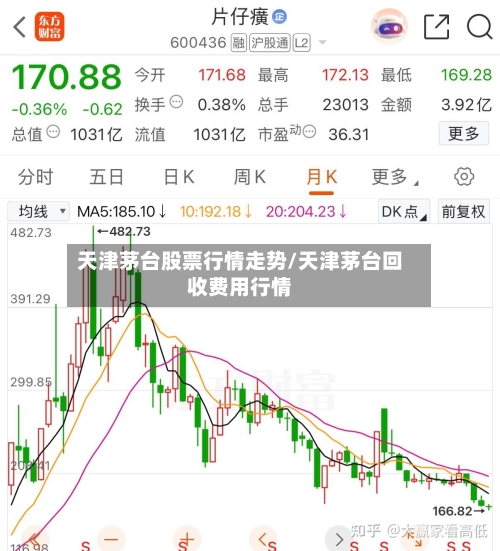This screenshot has width=500, height=551.
Task: Open the search magnifier
Action: 479,27
